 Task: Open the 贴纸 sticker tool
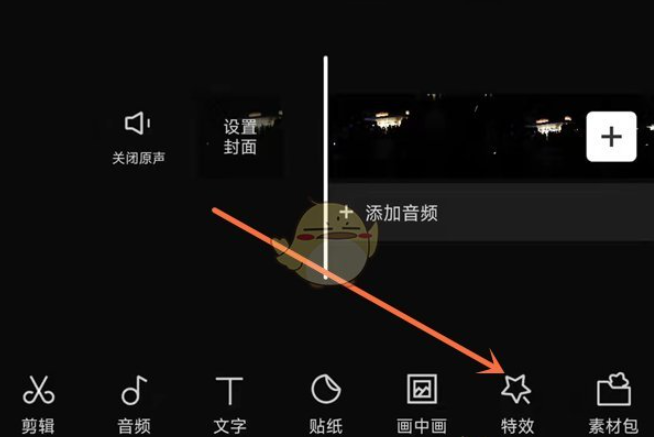click(x=325, y=402)
